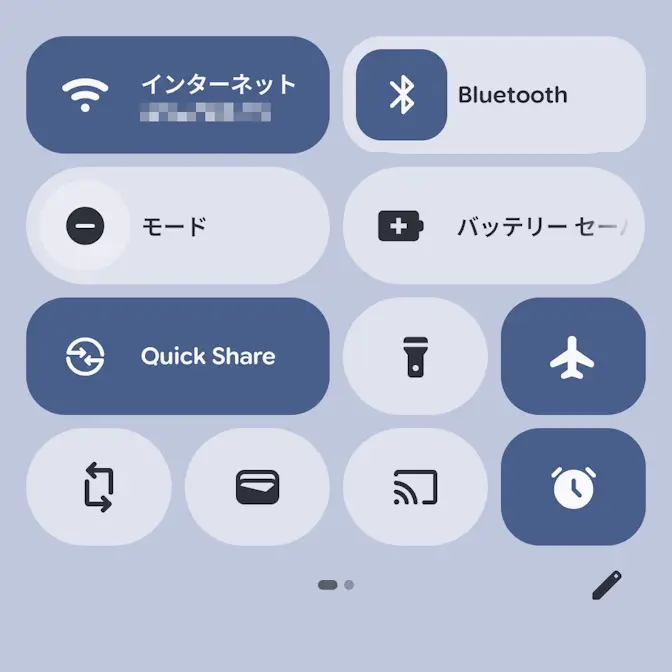Open the wallet tile
The image size is (672, 672).
coord(257,487)
